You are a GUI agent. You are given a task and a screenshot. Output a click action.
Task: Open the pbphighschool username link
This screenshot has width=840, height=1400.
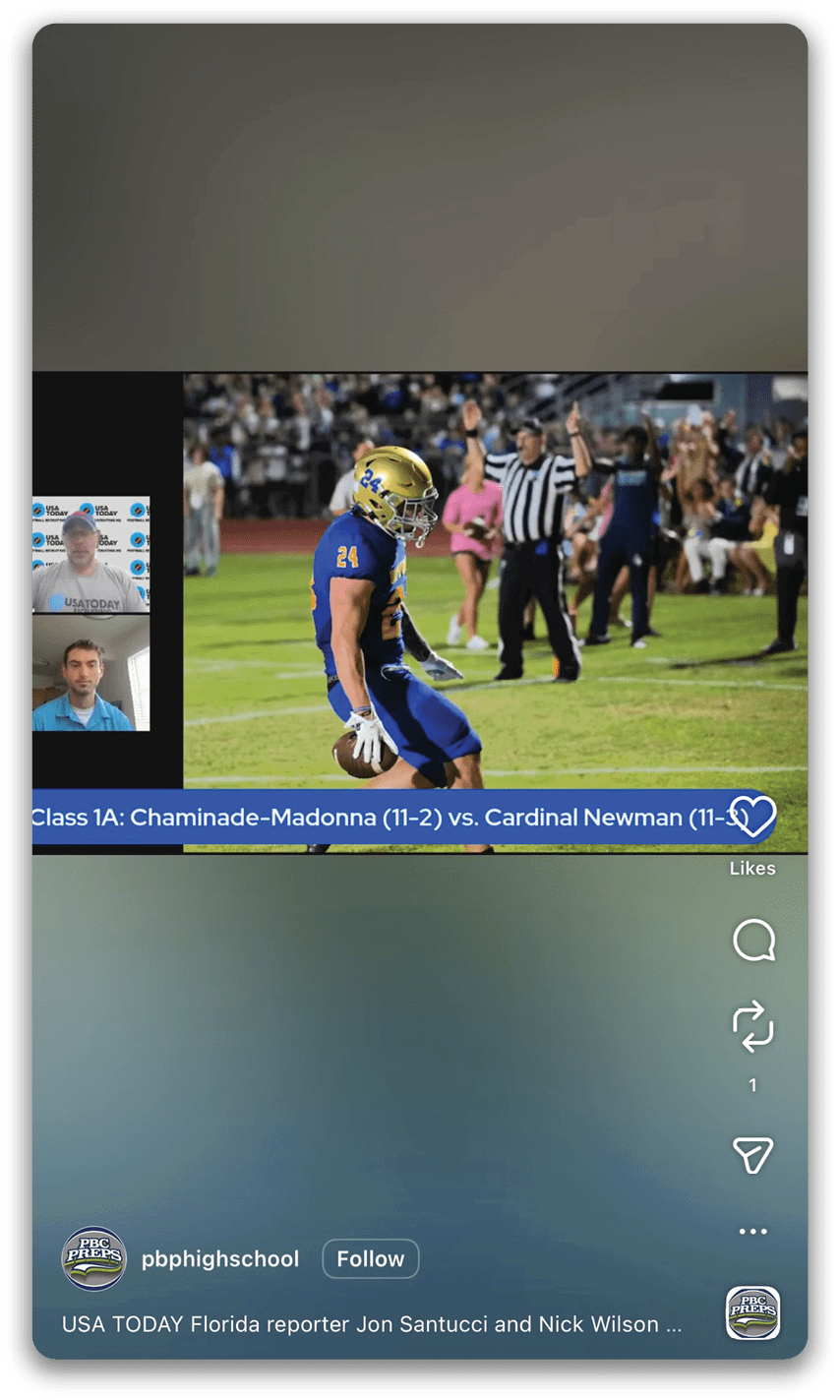coord(220,1259)
